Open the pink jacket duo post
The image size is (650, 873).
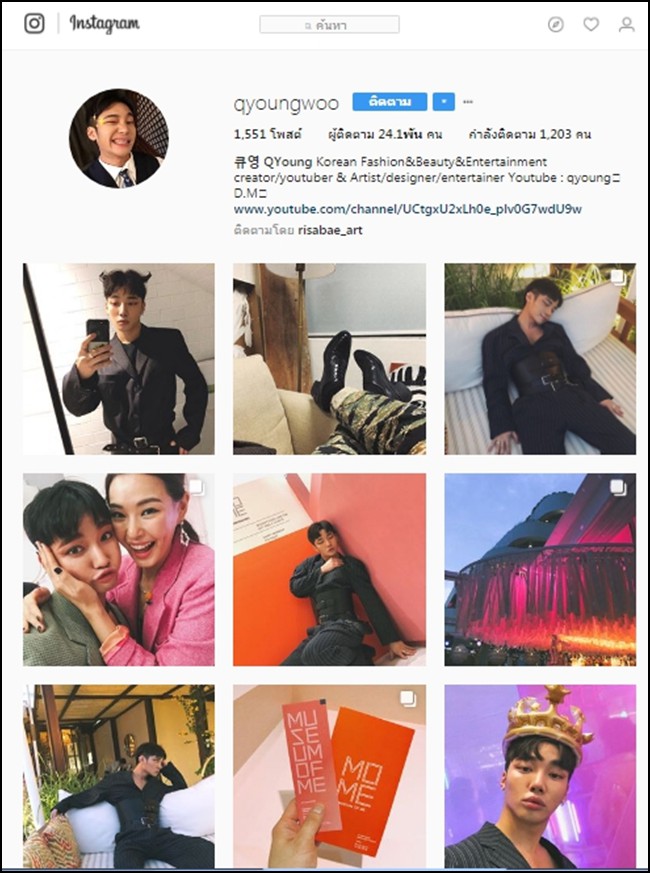[118, 570]
